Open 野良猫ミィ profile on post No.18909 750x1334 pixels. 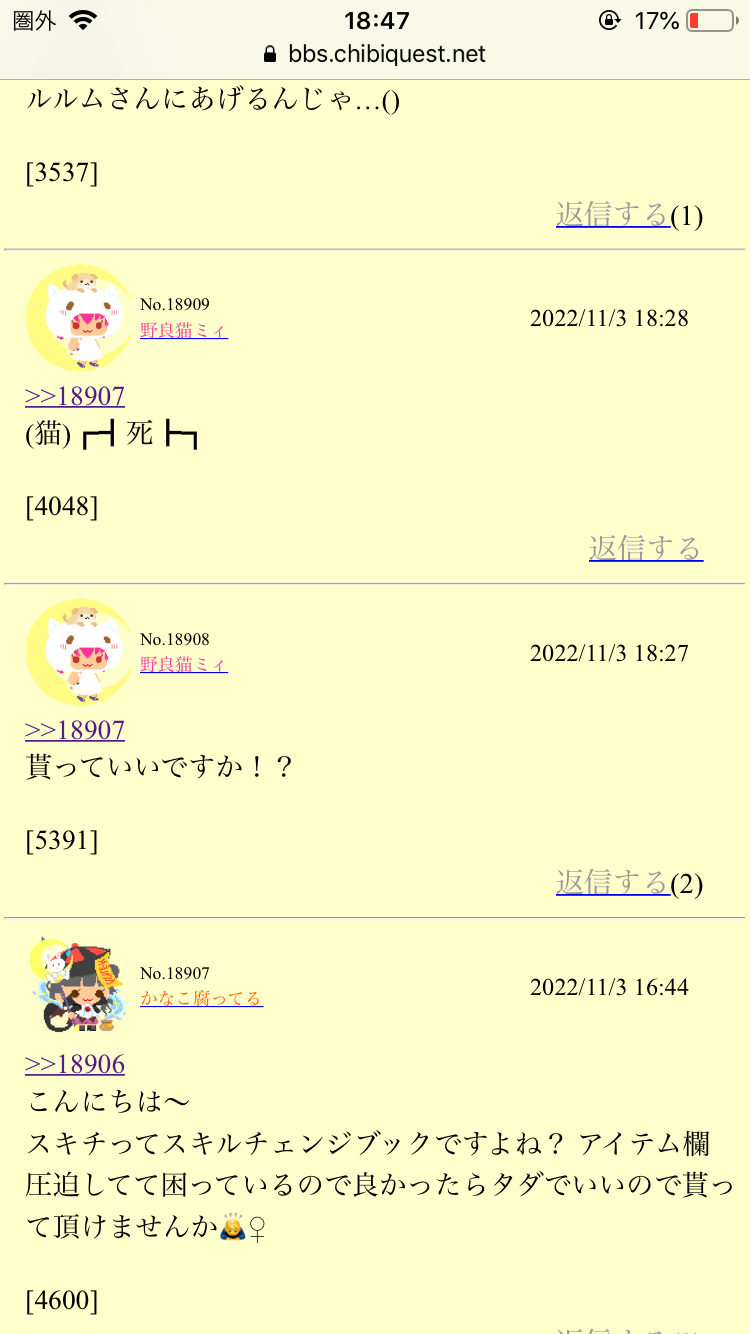pos(183,330)
